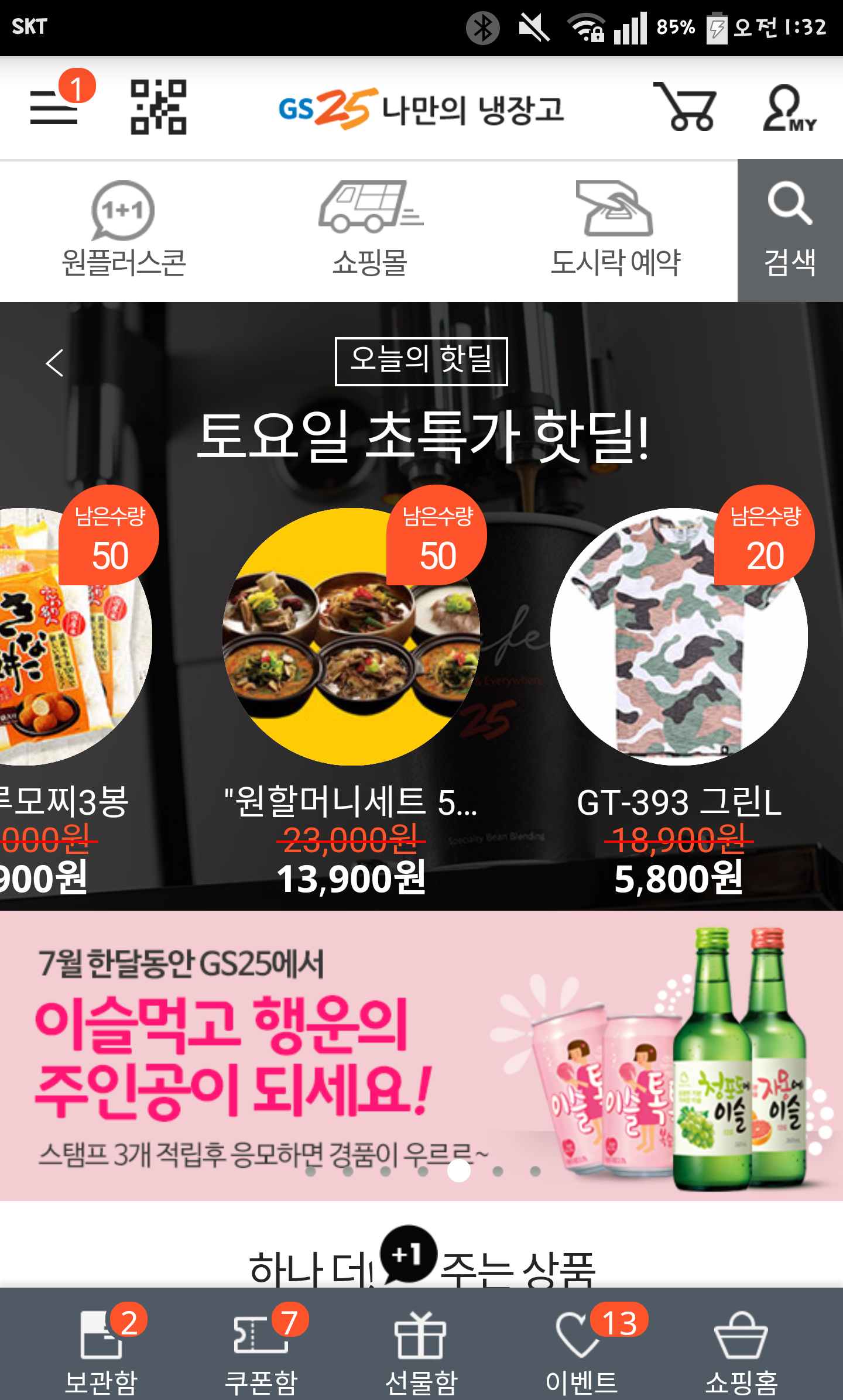Screen dimensions: 843x1400
Task: Open the shopping cart
Action: click(x=686, y=107)
